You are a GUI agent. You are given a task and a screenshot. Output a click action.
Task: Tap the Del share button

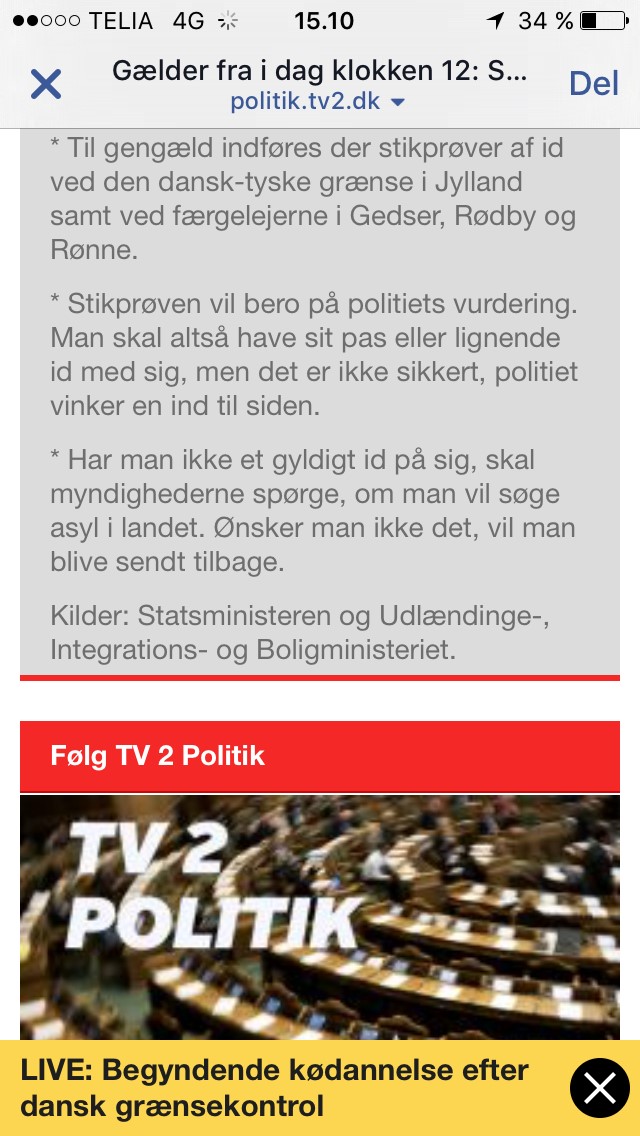594,84
